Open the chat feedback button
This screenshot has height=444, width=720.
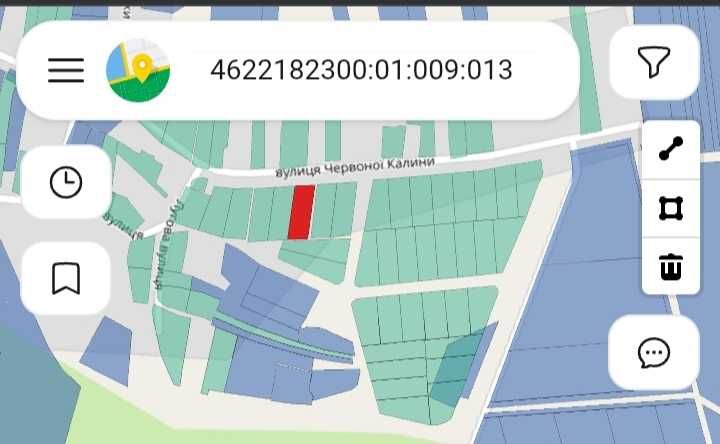tap(654, 352)
